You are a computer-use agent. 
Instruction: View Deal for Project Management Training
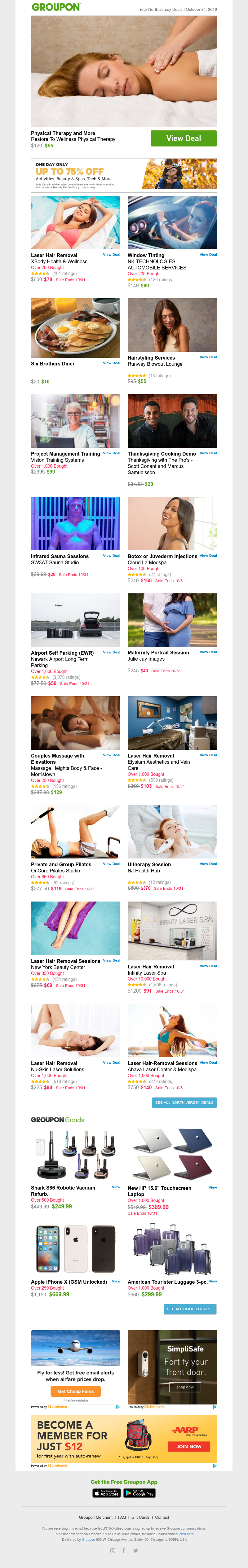[112, 453]
